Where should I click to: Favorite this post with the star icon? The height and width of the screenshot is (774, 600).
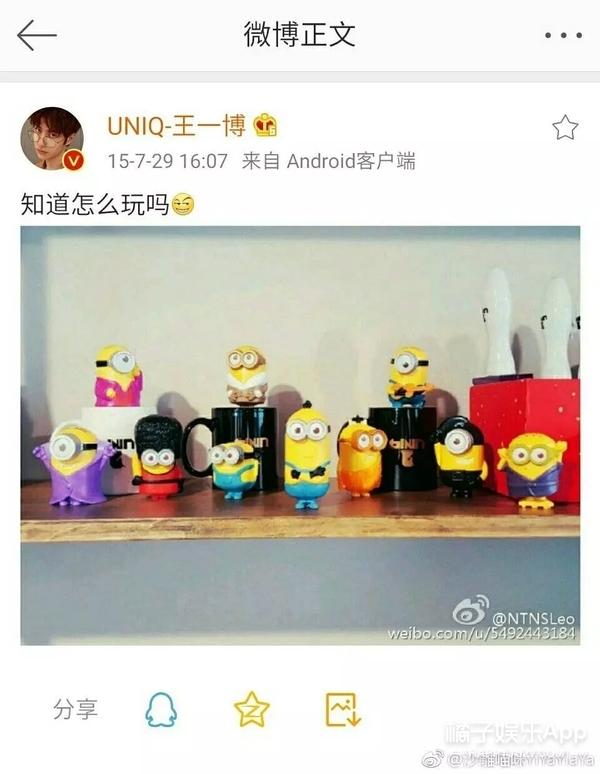click(x=565, y=128)
